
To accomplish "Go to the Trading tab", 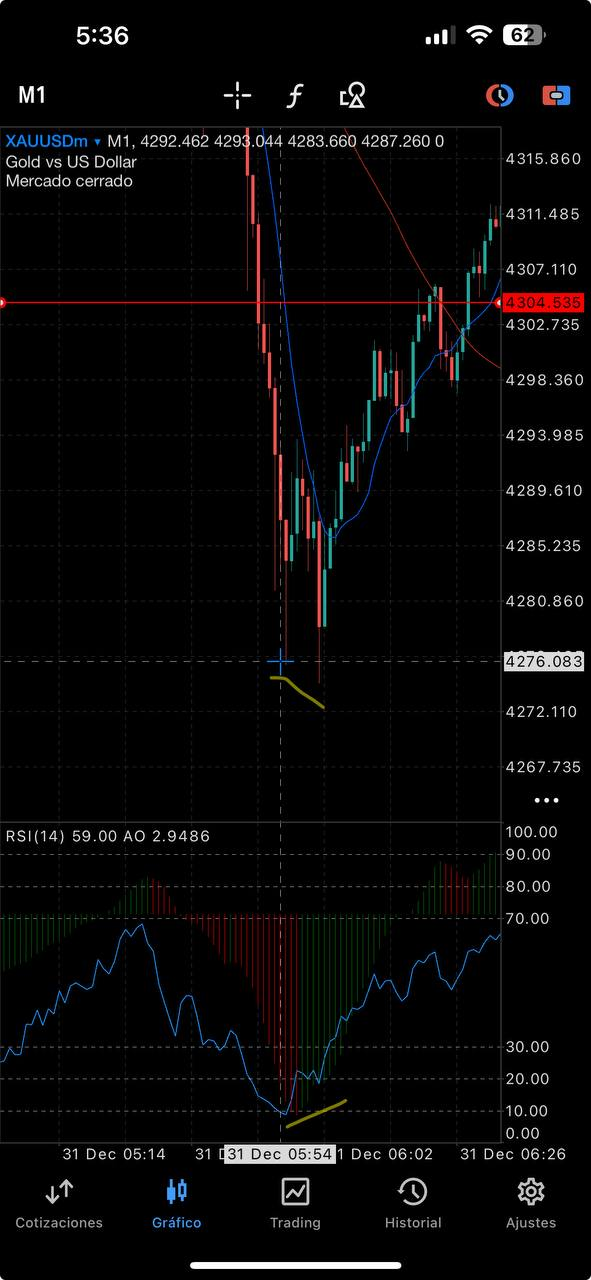I will point(295,1203).
